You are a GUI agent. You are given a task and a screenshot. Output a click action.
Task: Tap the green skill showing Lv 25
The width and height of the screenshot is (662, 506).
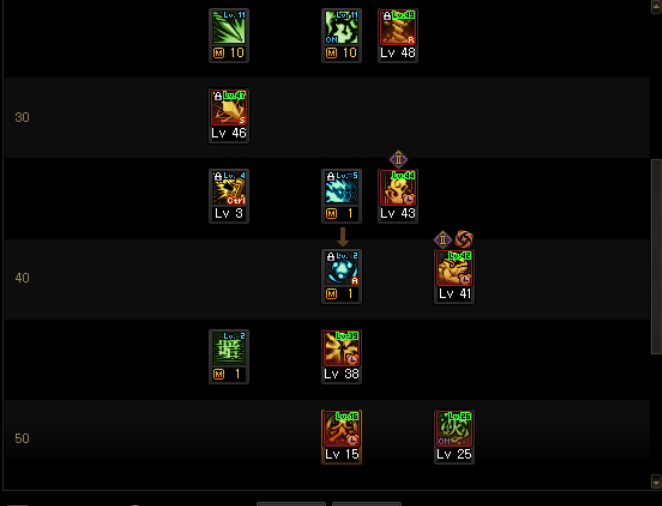click(454, 429)
